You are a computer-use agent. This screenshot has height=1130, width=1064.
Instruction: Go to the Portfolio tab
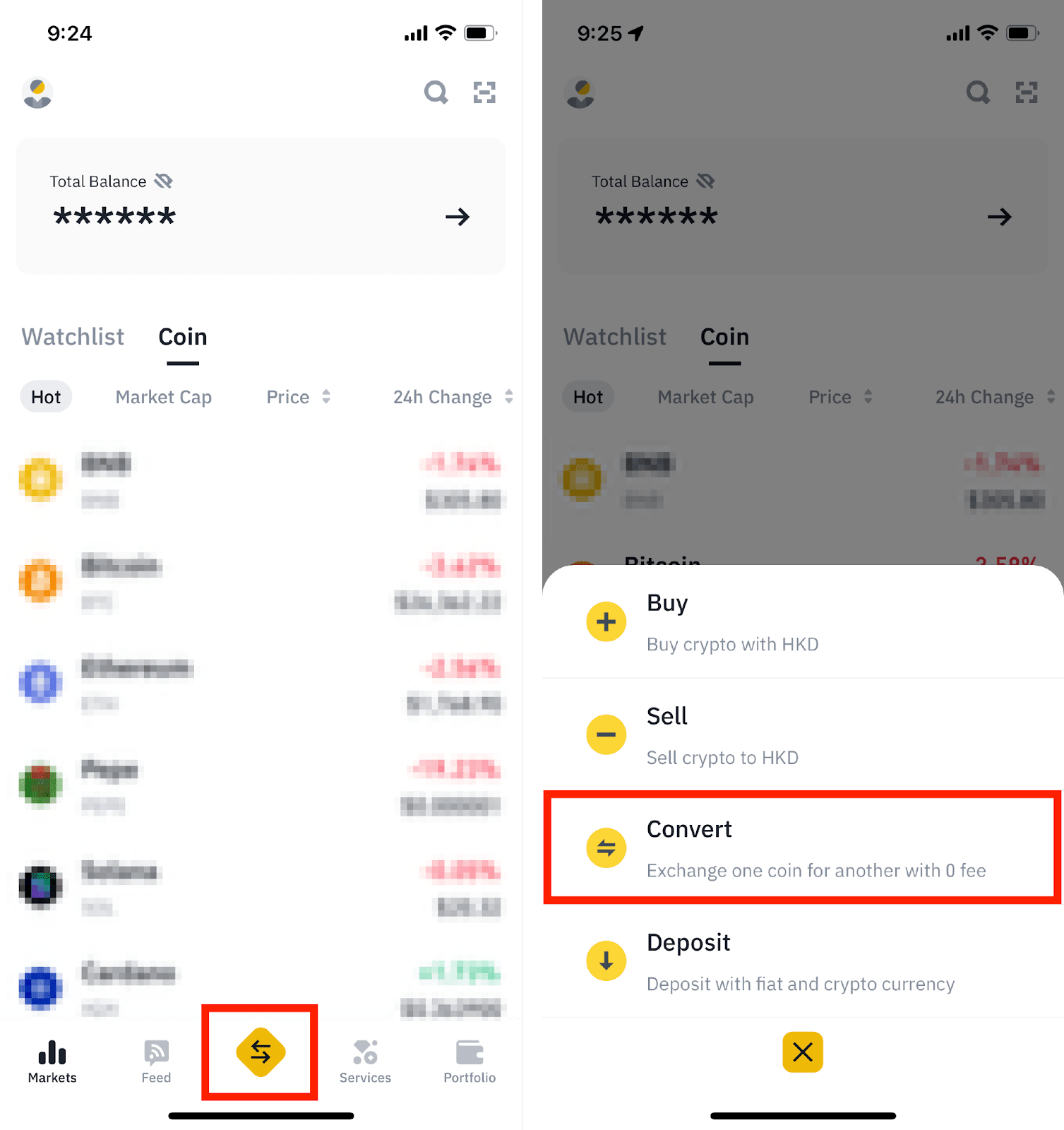470,1061
